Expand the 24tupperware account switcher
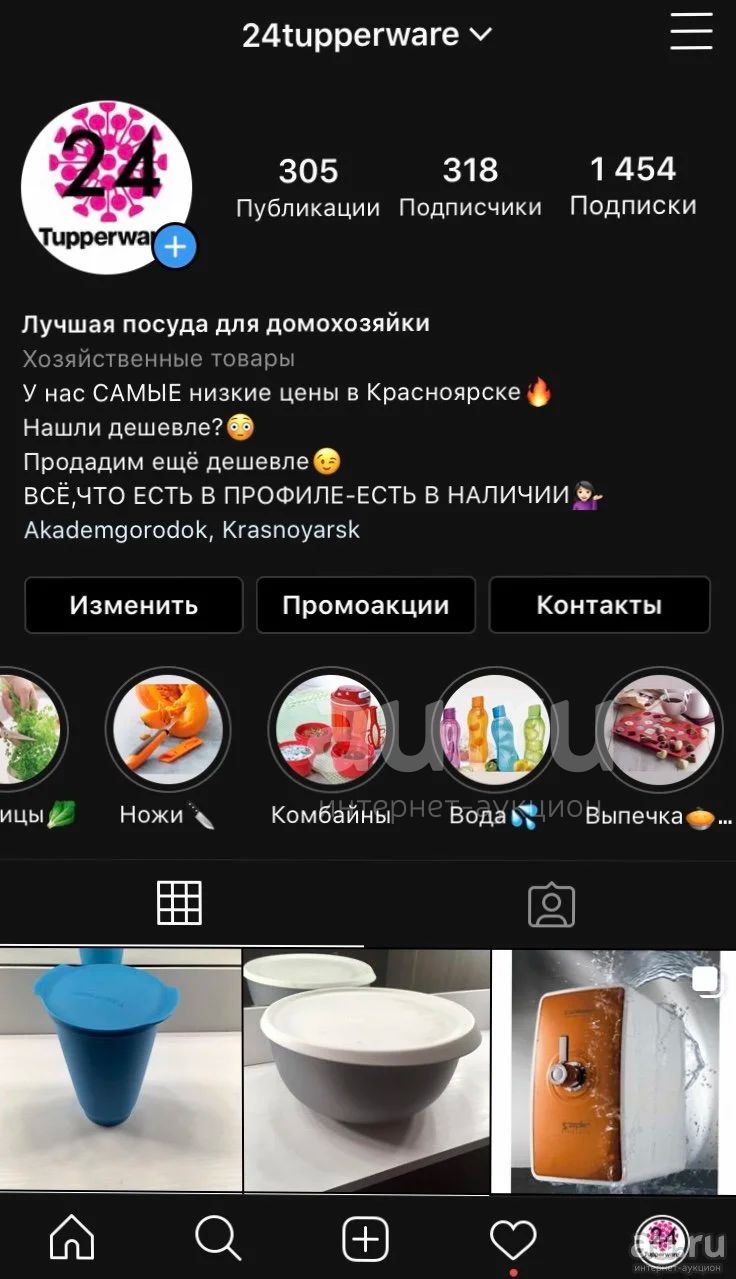 click(x=368, y=35)
